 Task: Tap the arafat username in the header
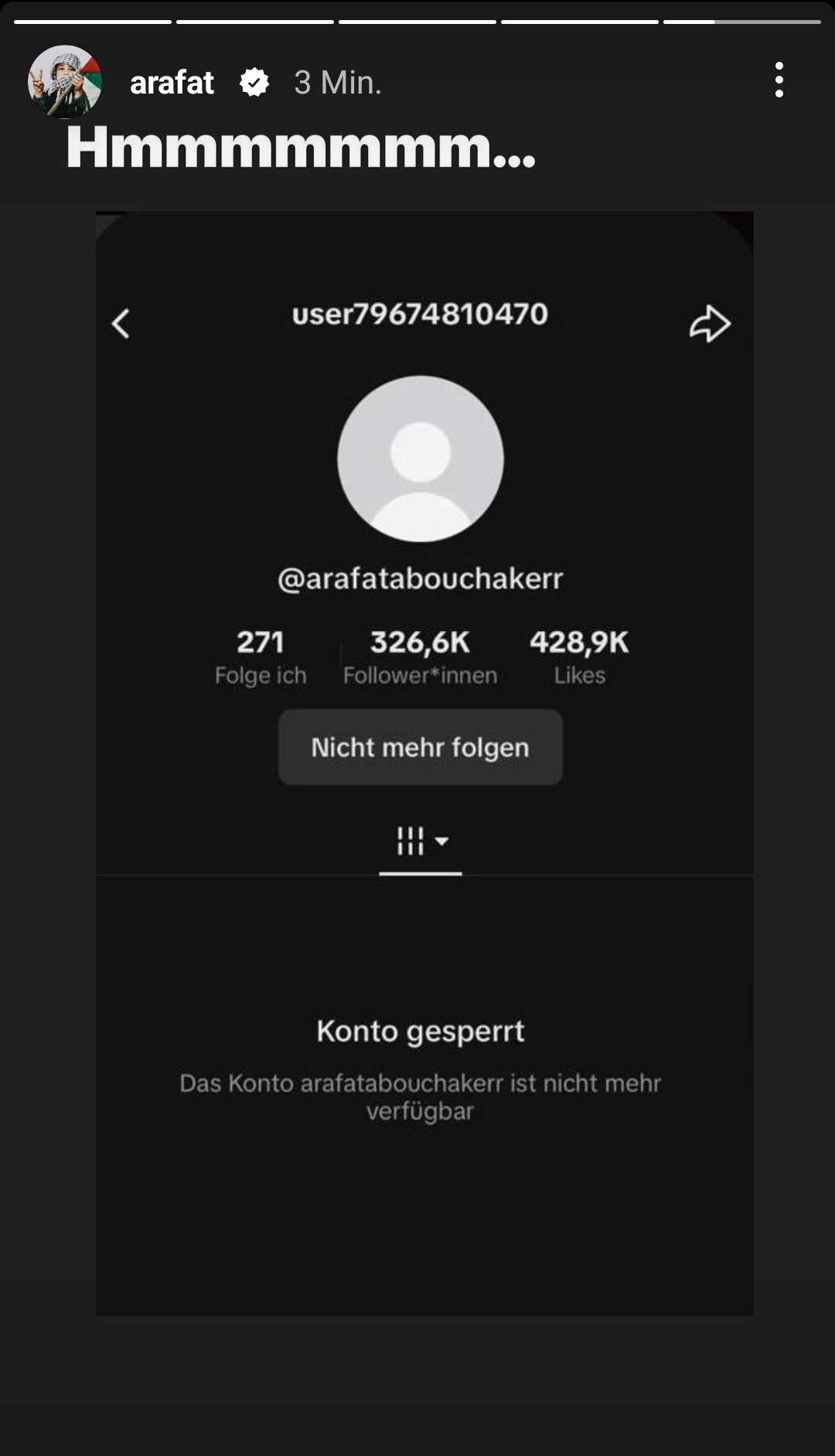tap(172, 83)
